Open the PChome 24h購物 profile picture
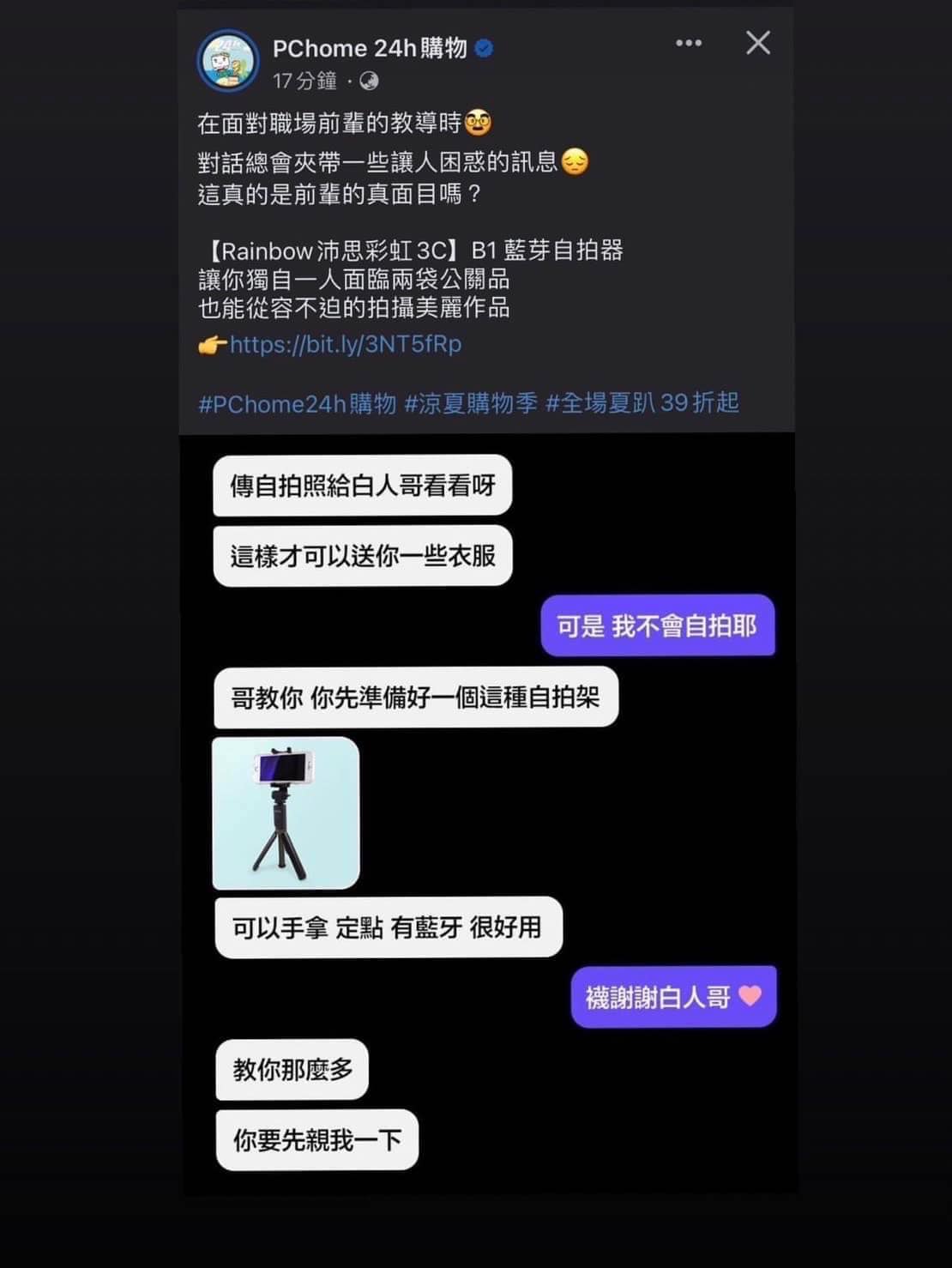Viewport: 952px width, 1268px height. click(x=227, y=61)
